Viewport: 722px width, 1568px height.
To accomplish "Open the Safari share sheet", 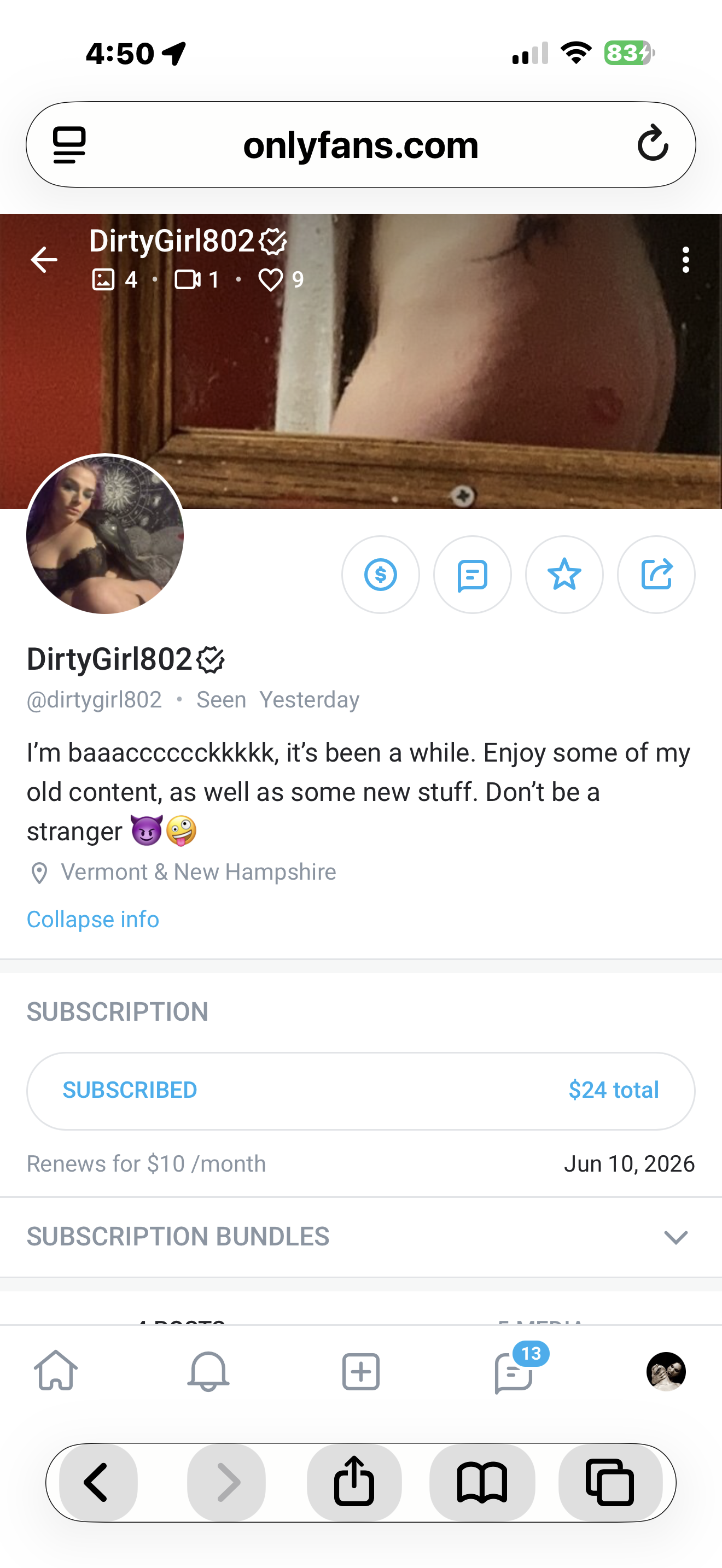I will point(354,1482).
